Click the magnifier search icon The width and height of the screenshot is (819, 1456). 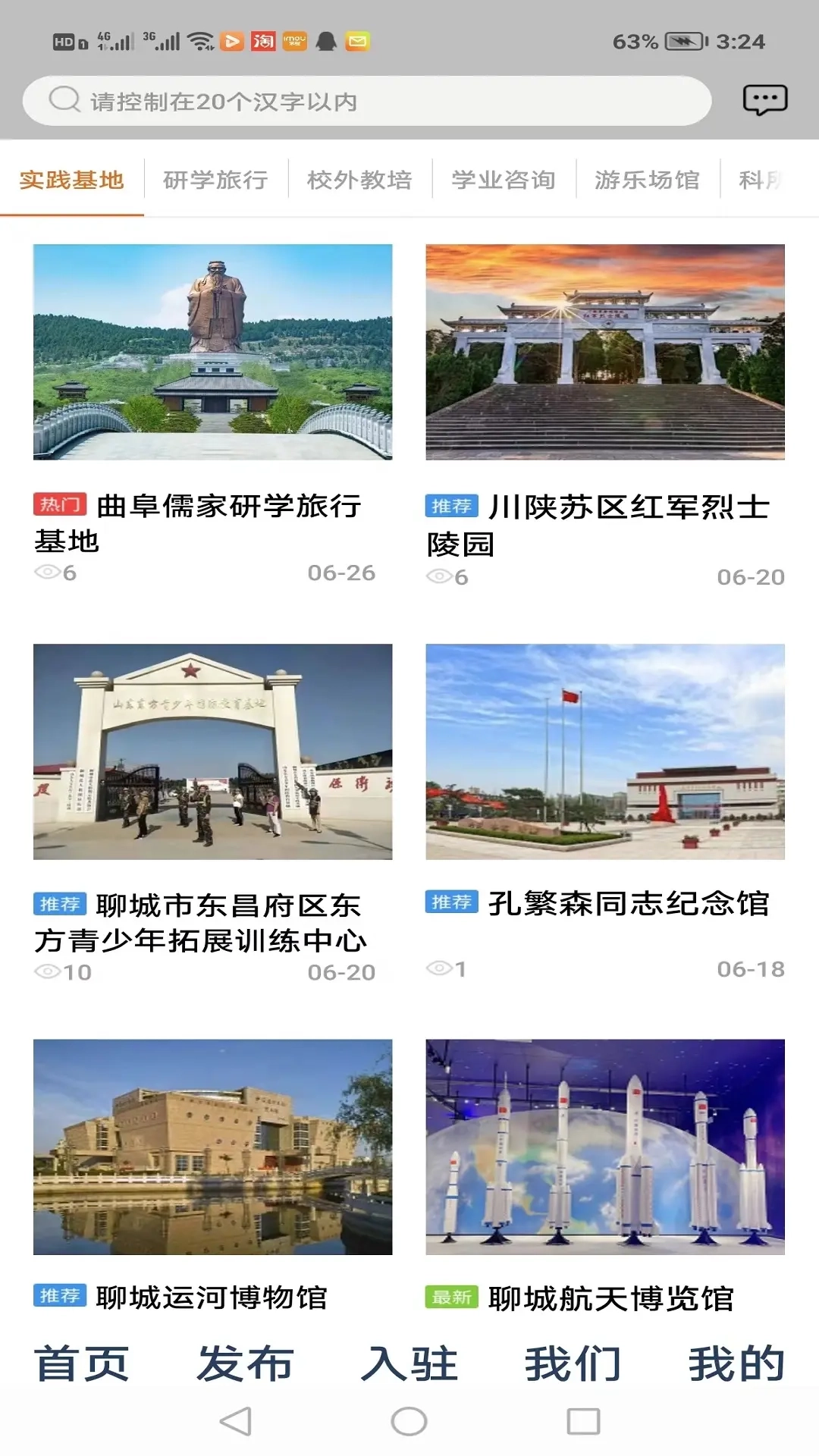click(x=65, y=98)
